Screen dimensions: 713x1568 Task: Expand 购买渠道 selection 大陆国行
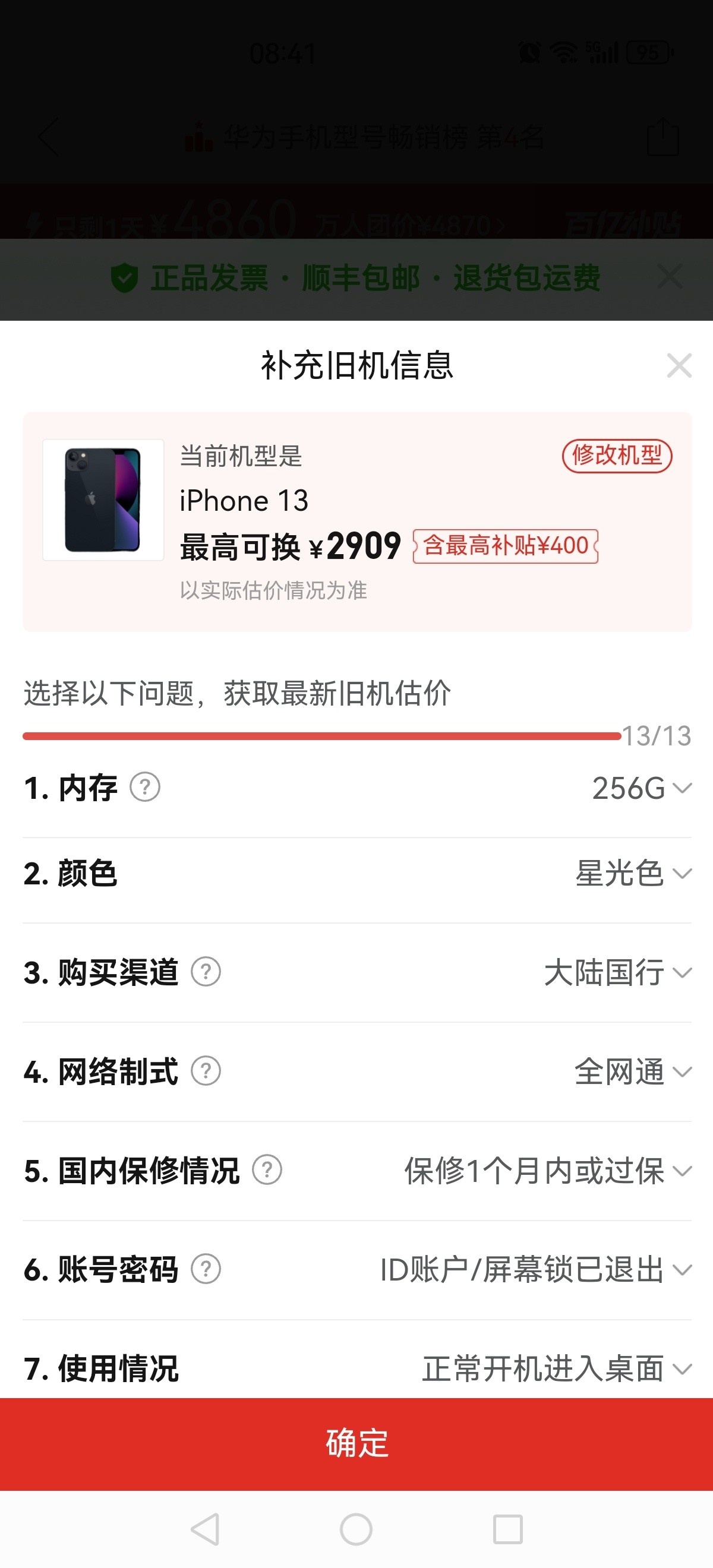pos(617,972)
